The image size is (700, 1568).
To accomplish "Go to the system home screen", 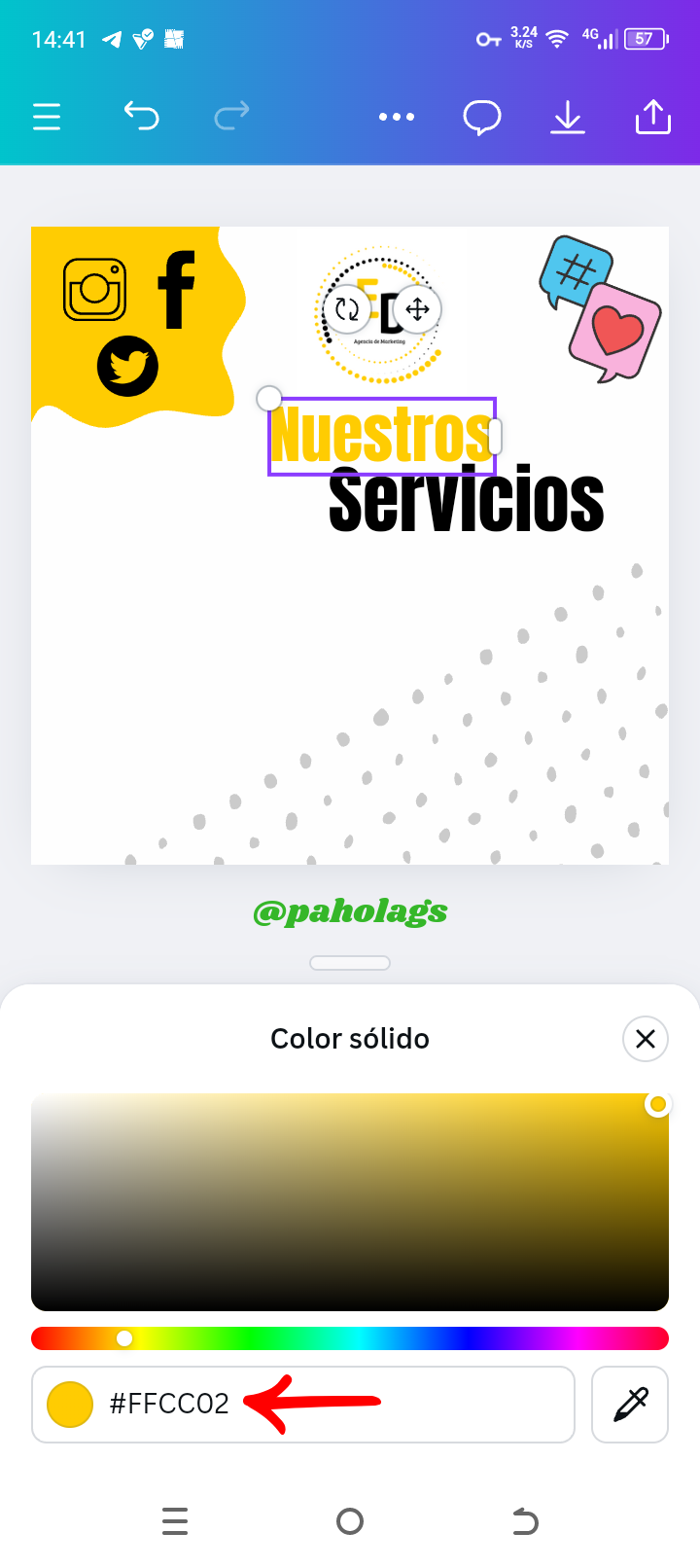I will click(x=350, y=1521).
